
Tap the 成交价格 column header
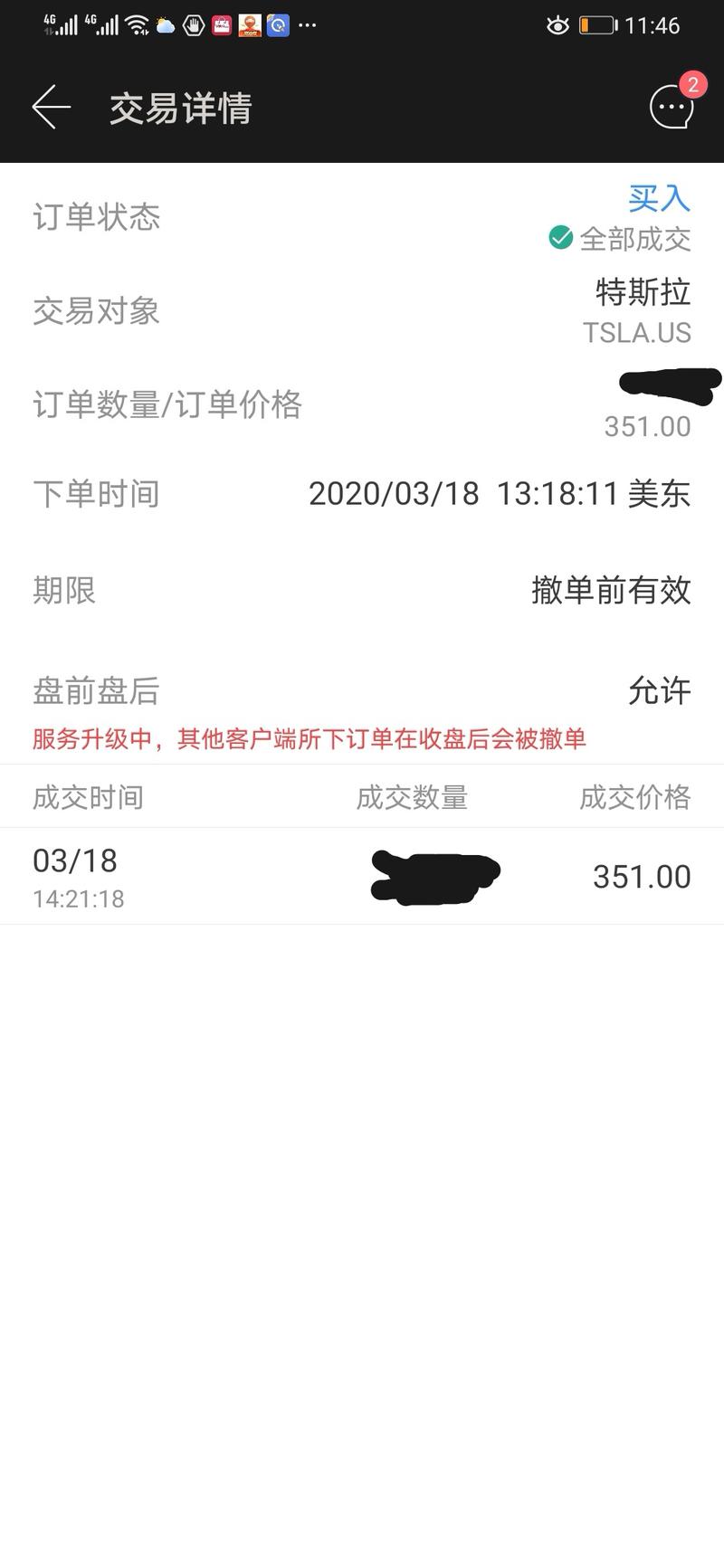637,796
